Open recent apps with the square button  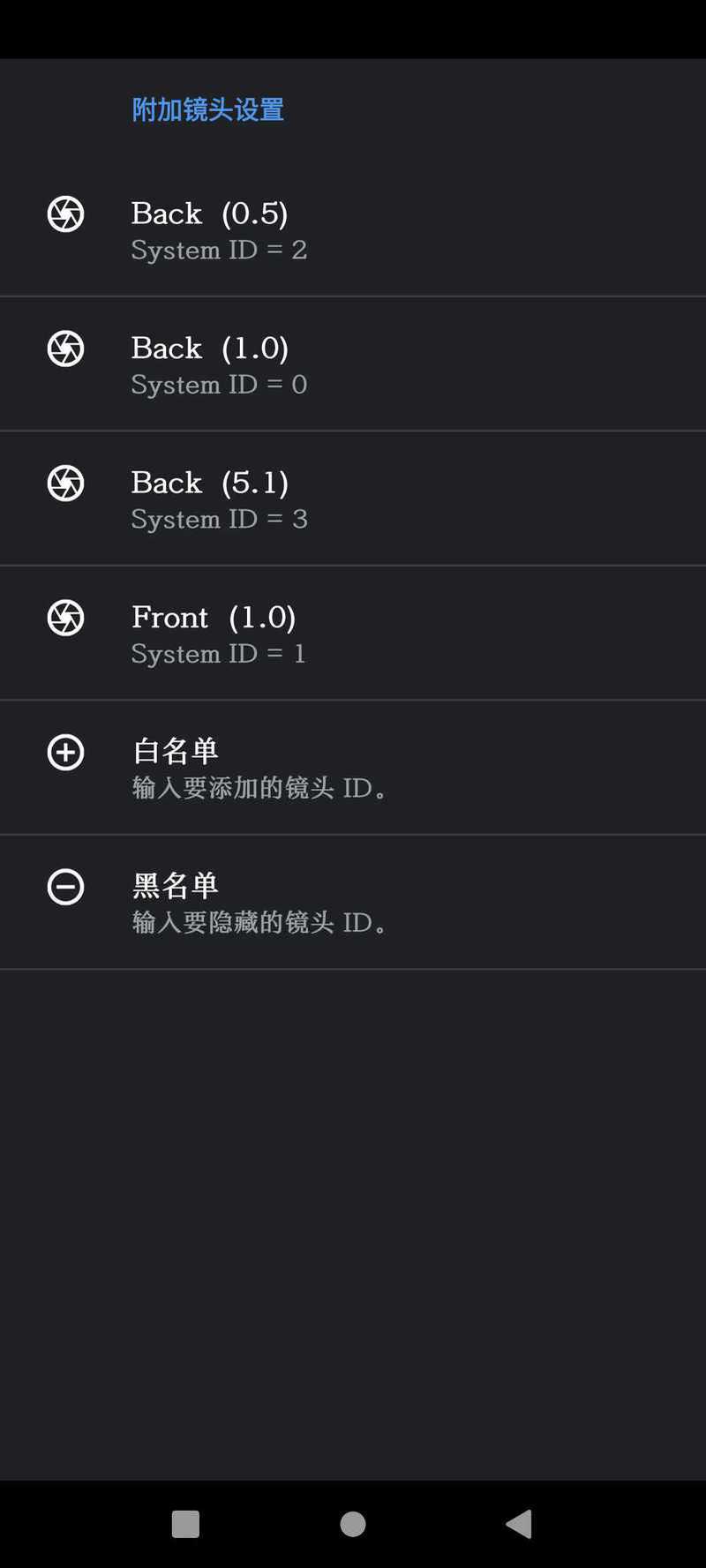pyautogui.click(x=185, y=1524)
